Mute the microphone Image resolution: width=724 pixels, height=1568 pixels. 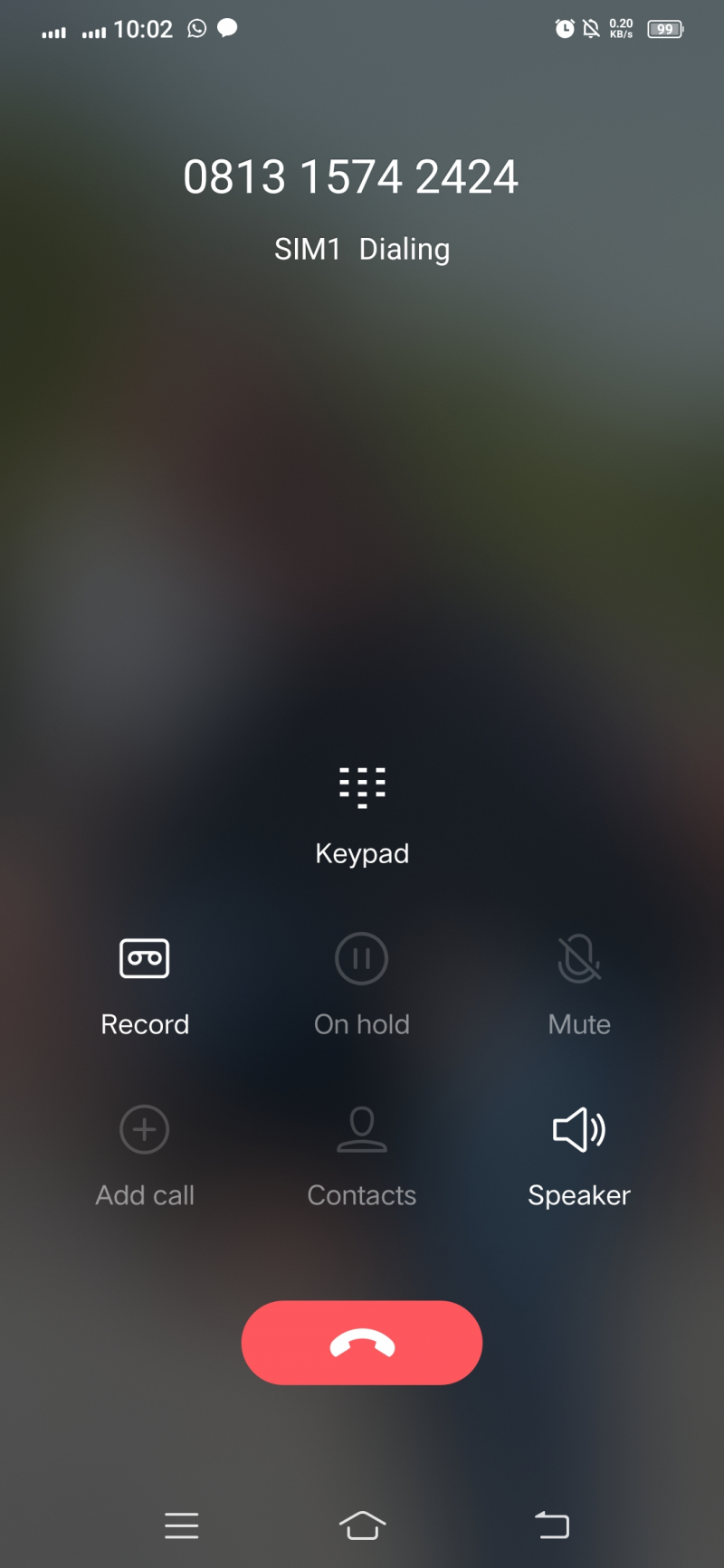579,959
